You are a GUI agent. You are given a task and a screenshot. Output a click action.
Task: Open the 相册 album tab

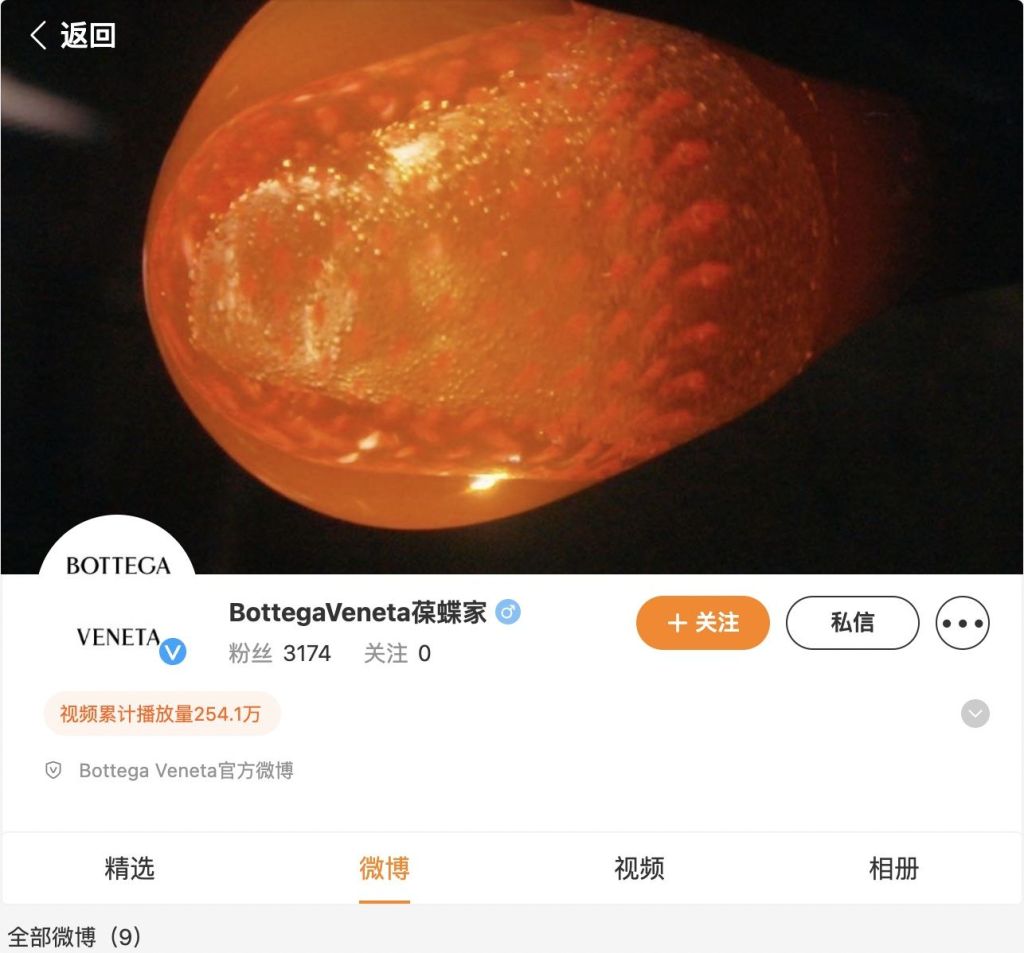coord(894,868)
